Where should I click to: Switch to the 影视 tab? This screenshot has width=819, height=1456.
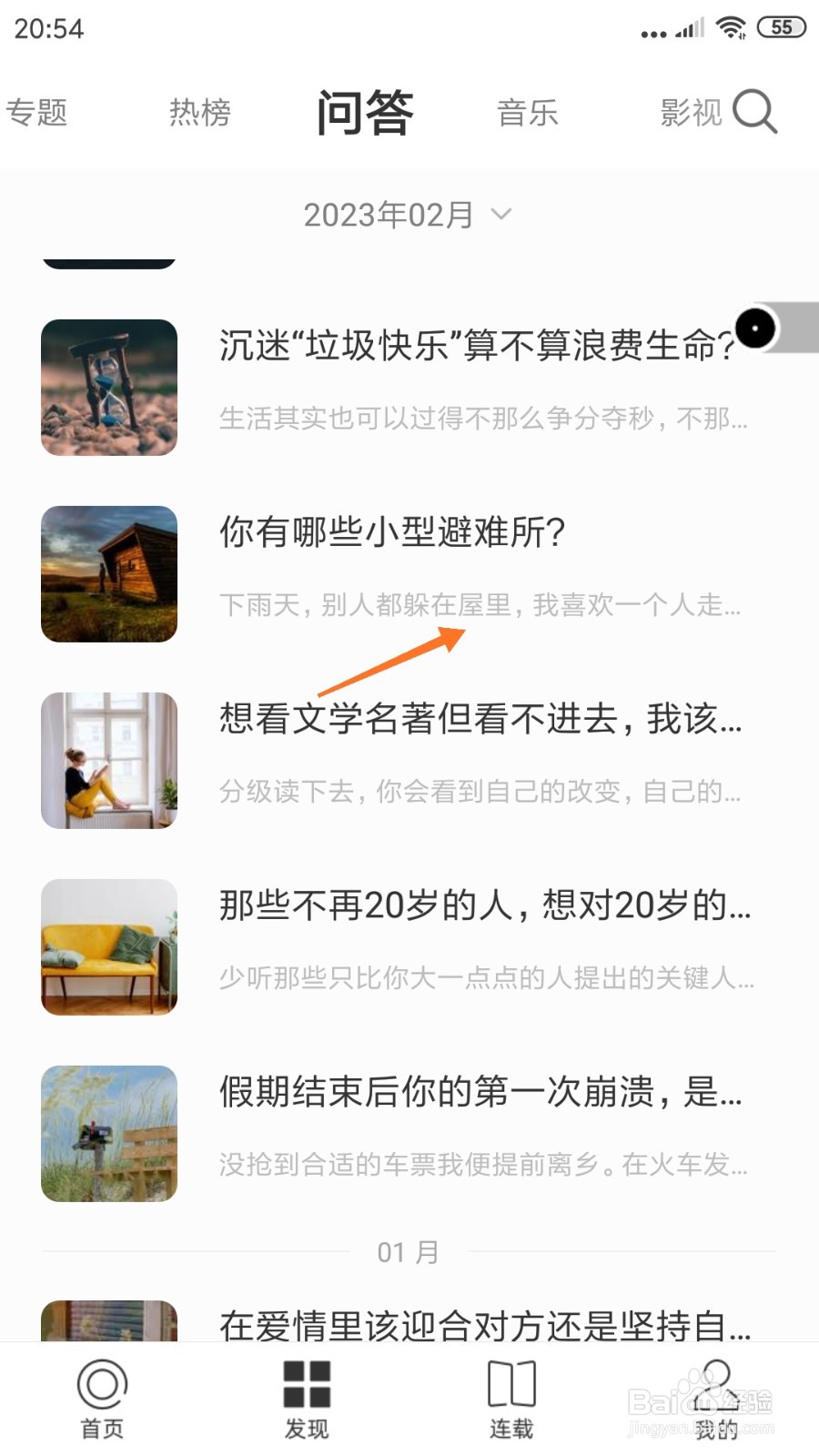[x=692, y=113]
